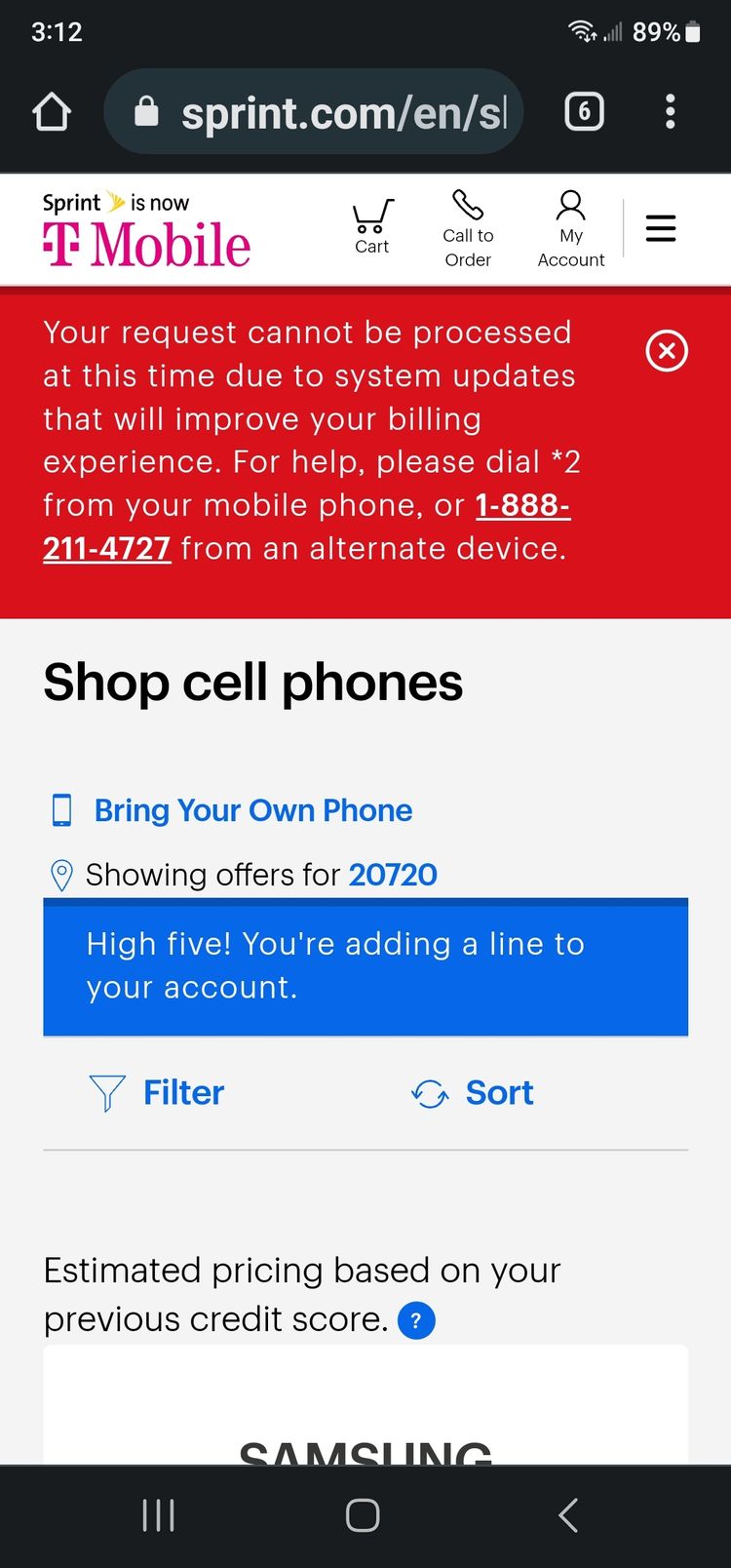Call the 1-888-211-4727 support number link

pos(307,527)
